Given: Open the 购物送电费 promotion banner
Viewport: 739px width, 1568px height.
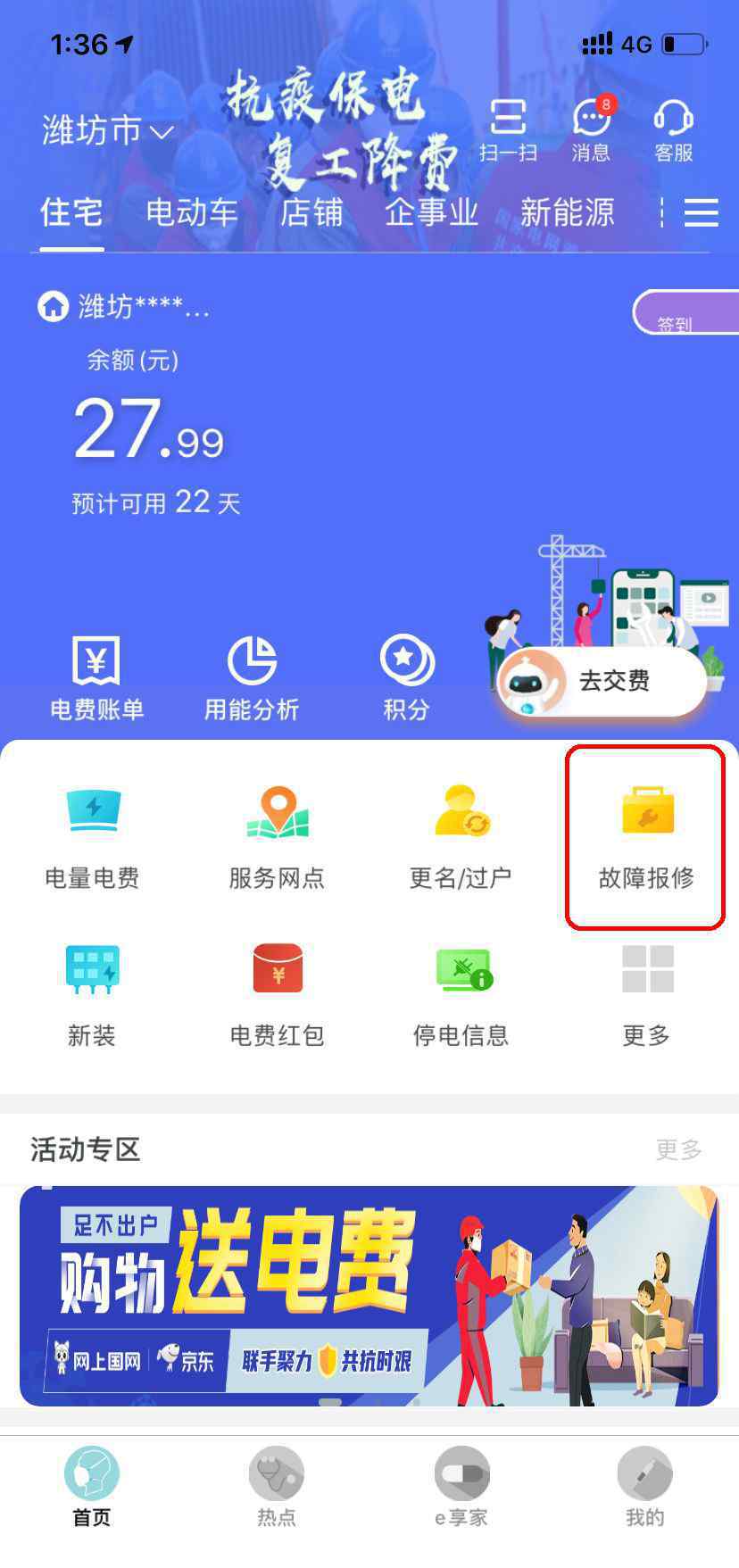Looking at the screenshot, I should click(x=369, y=1295).
